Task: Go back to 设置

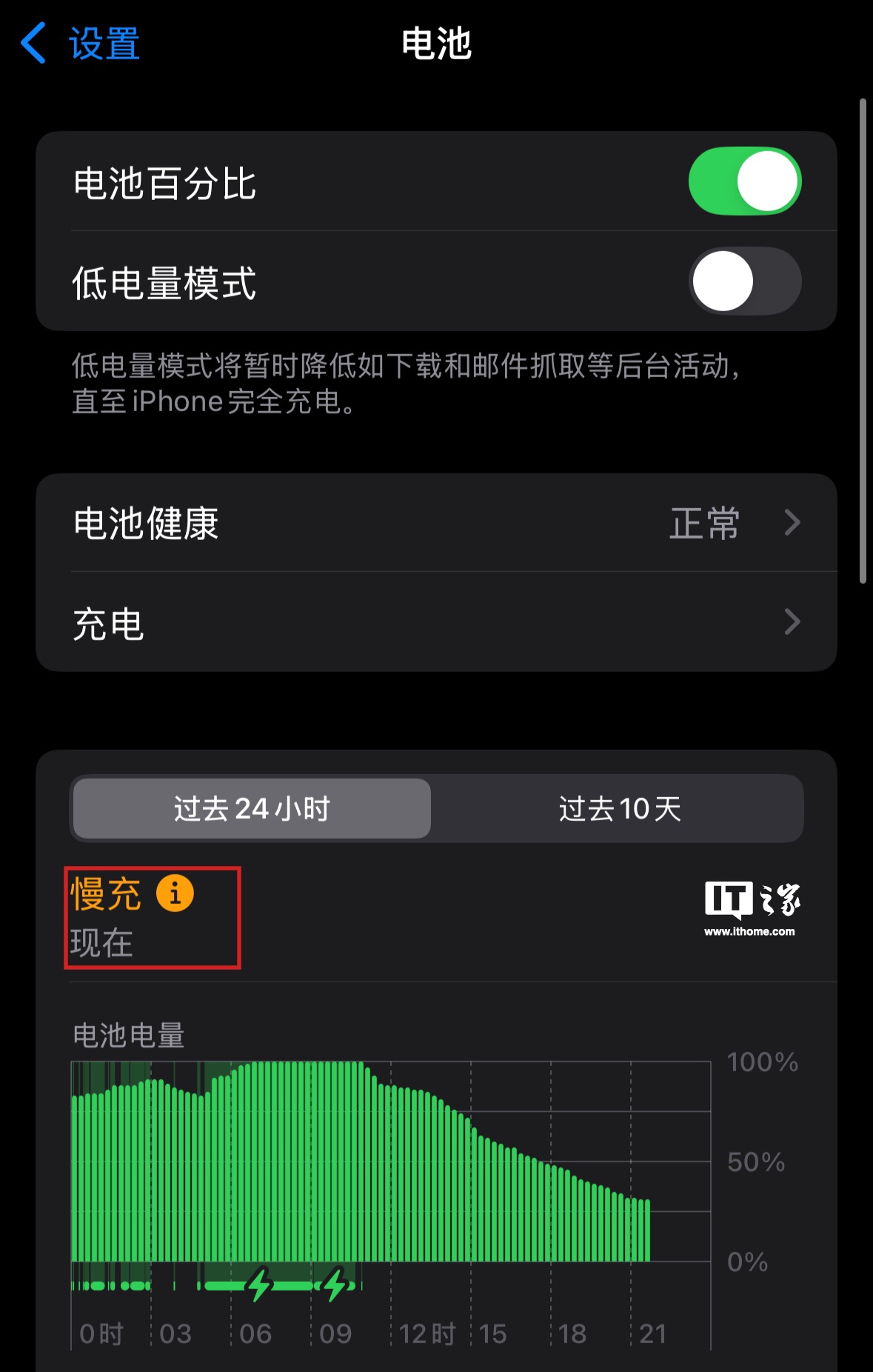Action: (x=80, y=43)
